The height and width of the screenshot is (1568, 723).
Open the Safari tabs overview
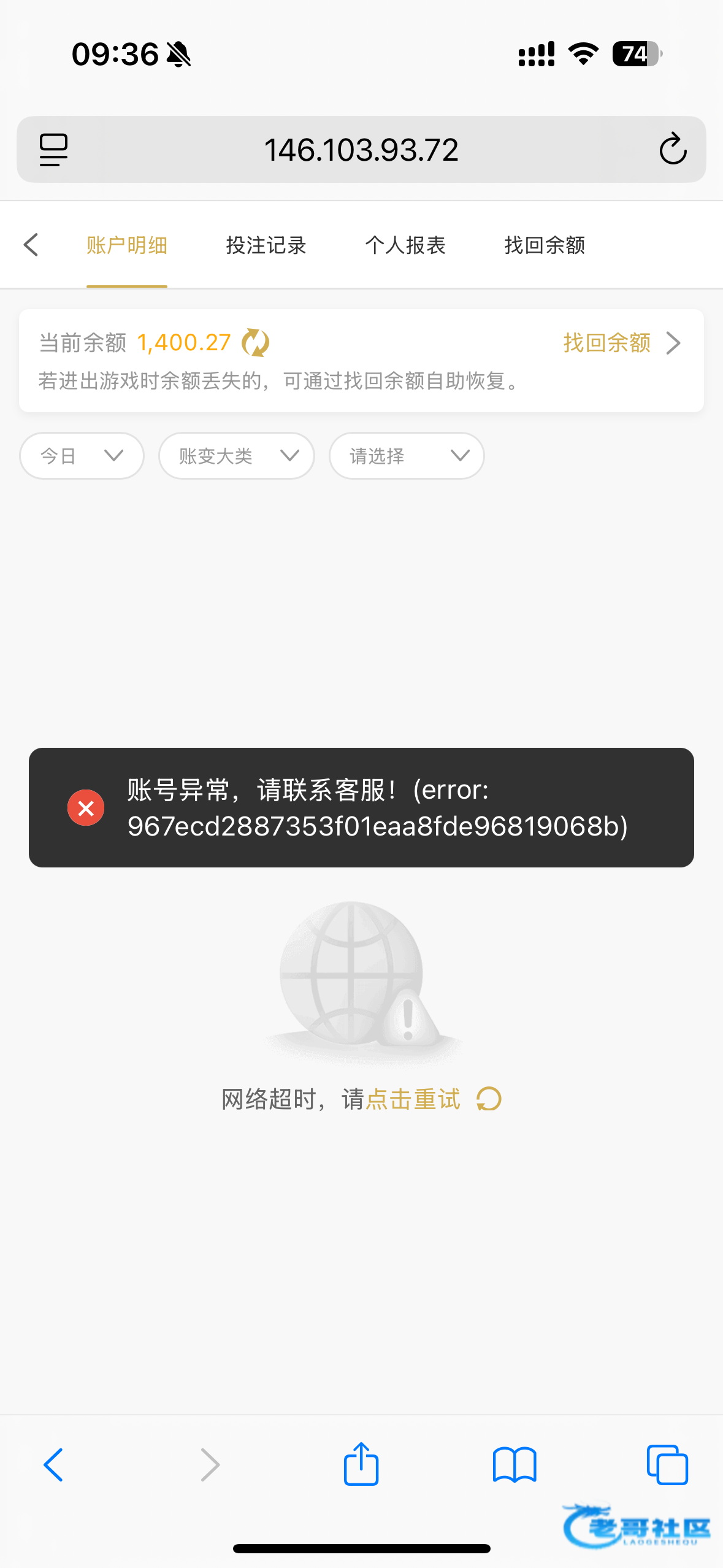(667, 1465)
